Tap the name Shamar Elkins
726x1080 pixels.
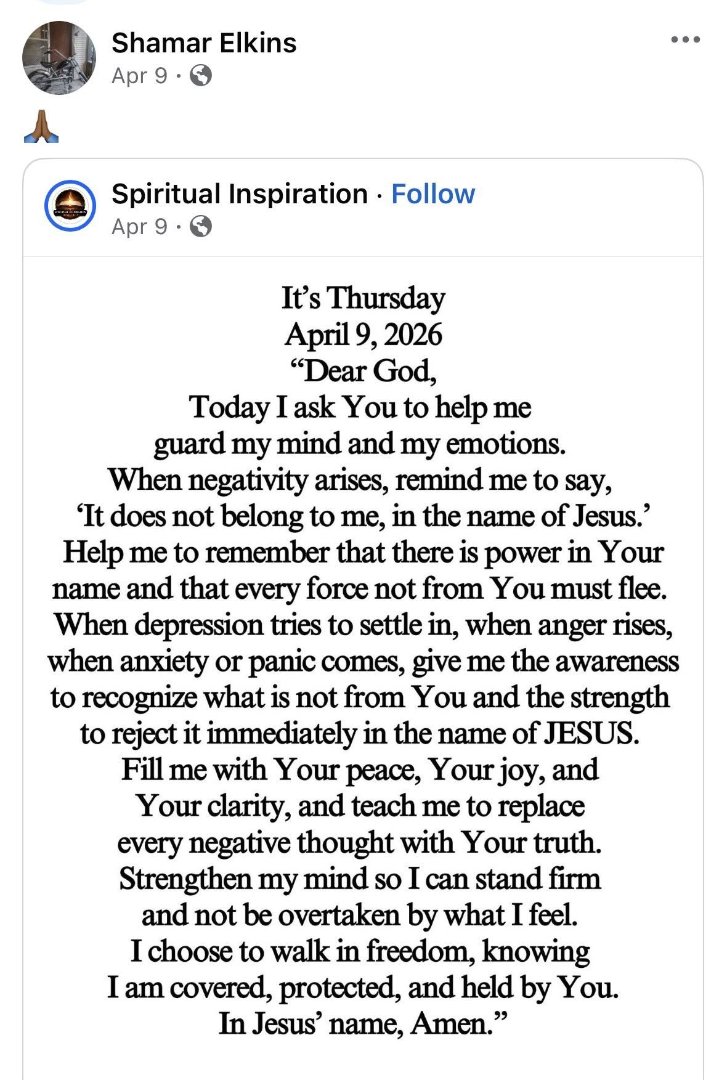(x=204, y=43)
